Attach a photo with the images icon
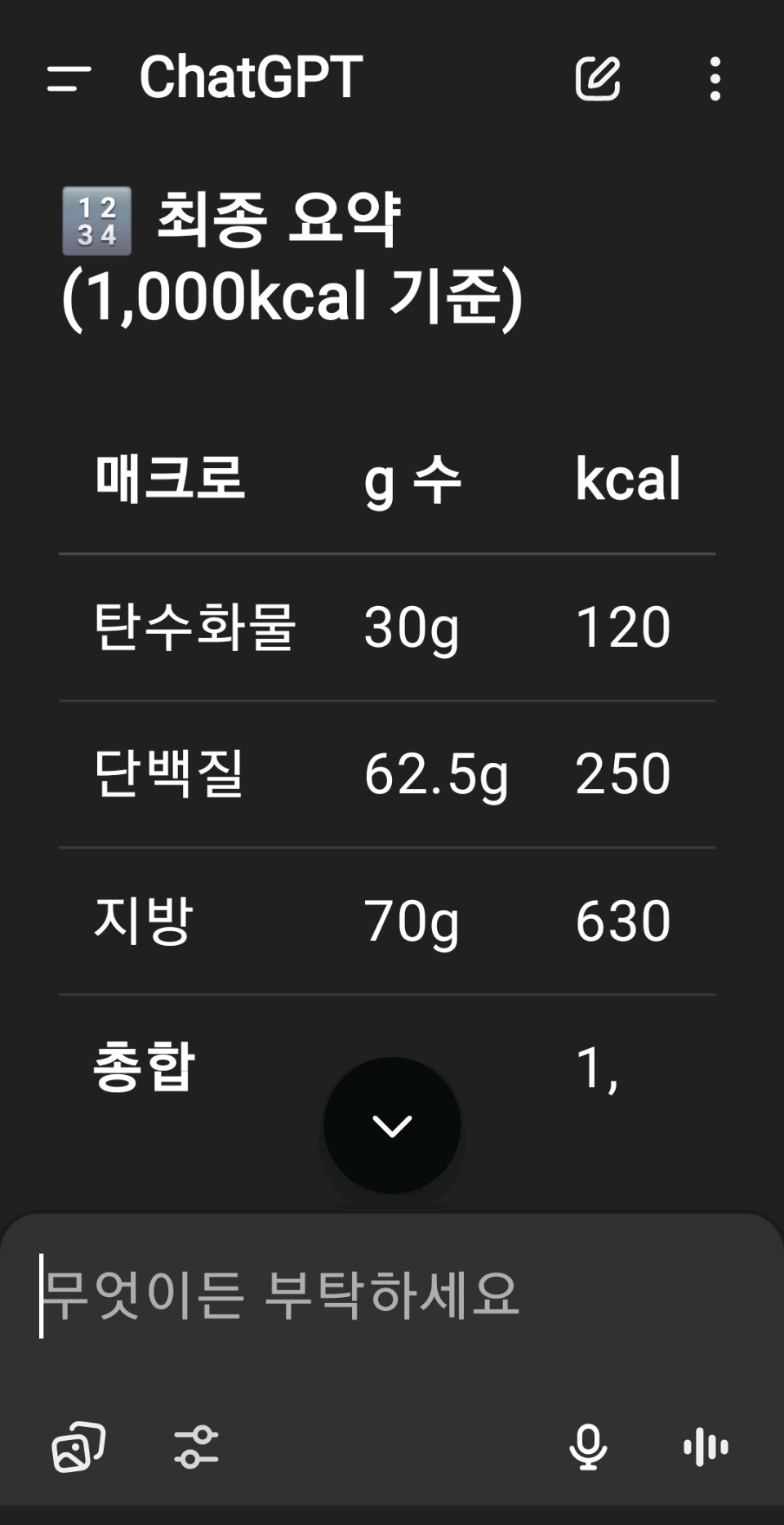The height and width of the screenshot is (1525, 784). tap(78, 1447)
